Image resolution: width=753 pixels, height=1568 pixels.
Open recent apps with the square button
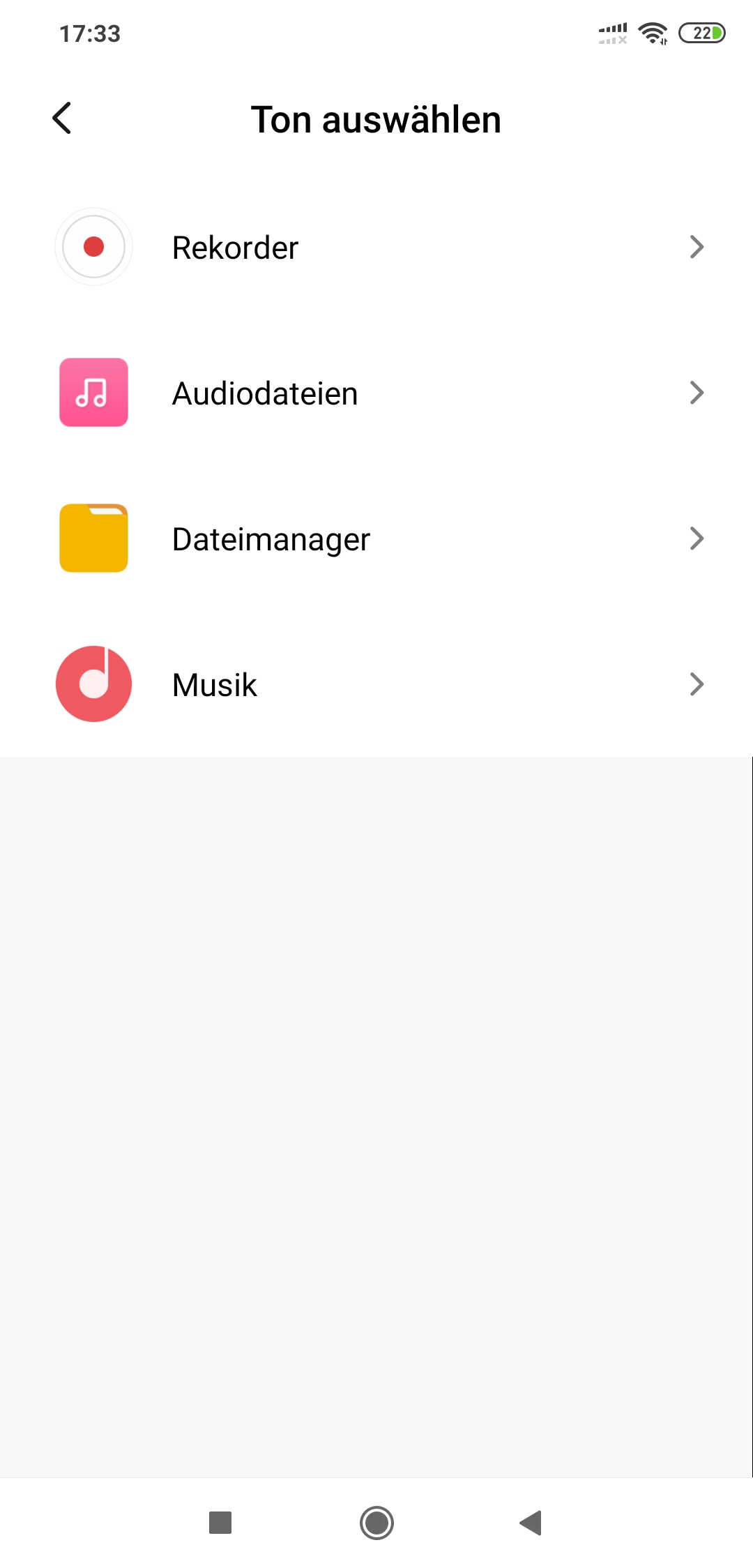tap(220, 1523)
